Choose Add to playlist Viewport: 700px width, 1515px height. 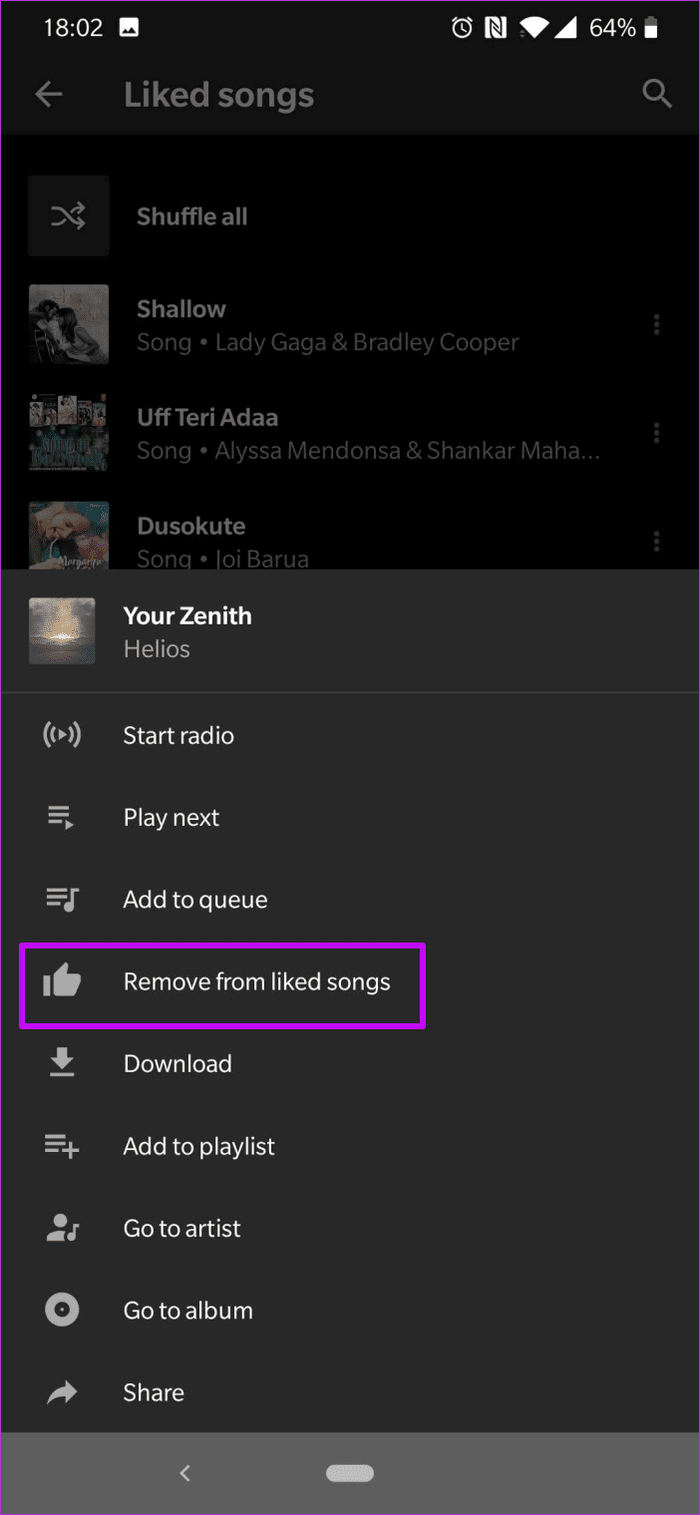(x=350, y=1146)
